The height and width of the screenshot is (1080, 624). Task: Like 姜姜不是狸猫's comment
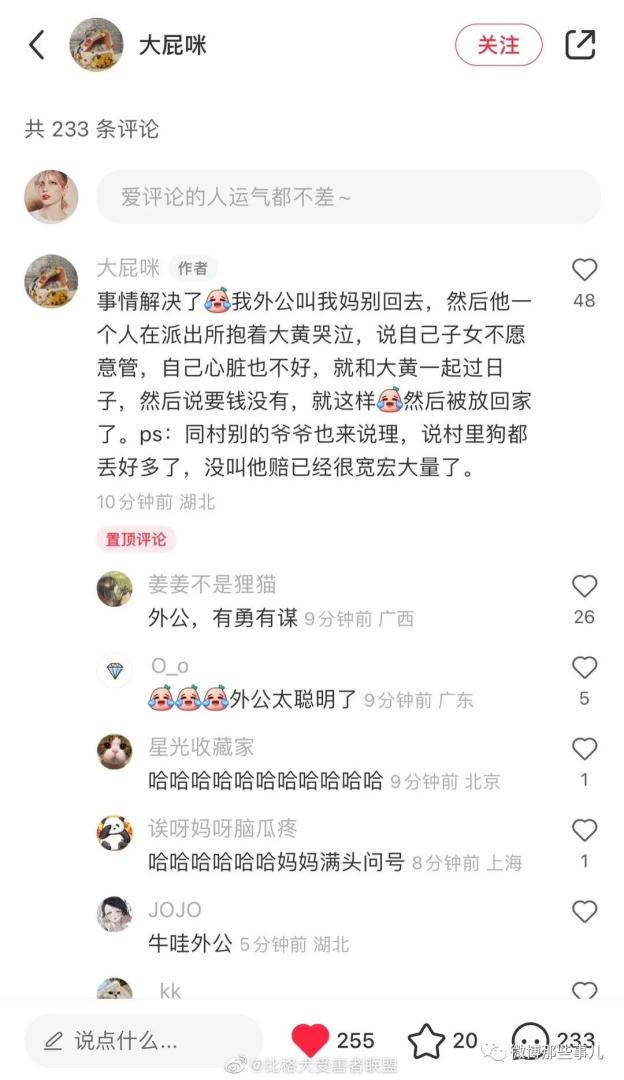(x=584, y=587)
